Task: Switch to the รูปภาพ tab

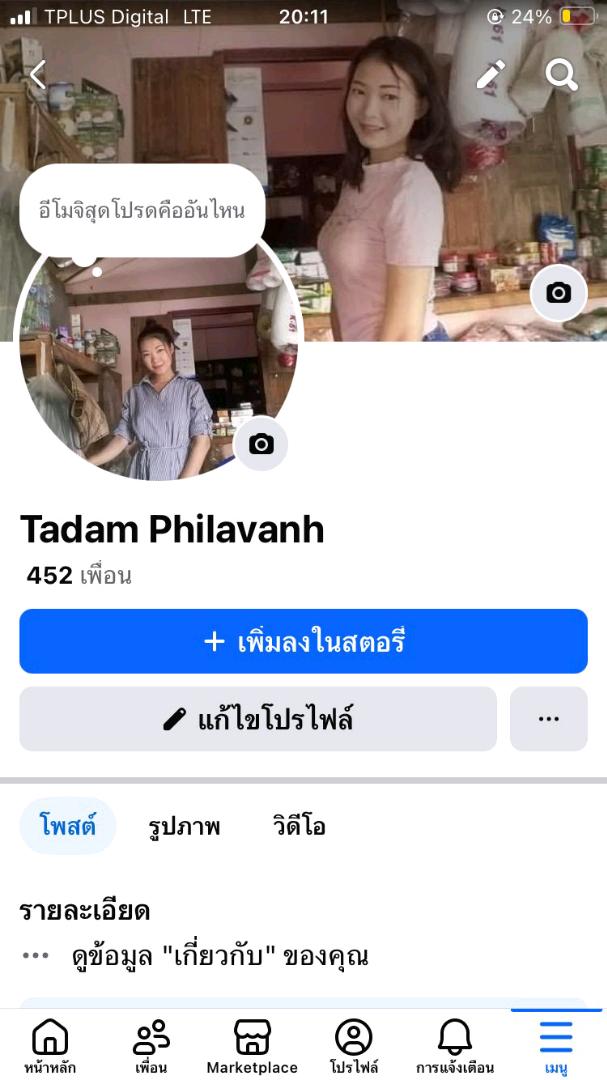Action: point(184,826)
